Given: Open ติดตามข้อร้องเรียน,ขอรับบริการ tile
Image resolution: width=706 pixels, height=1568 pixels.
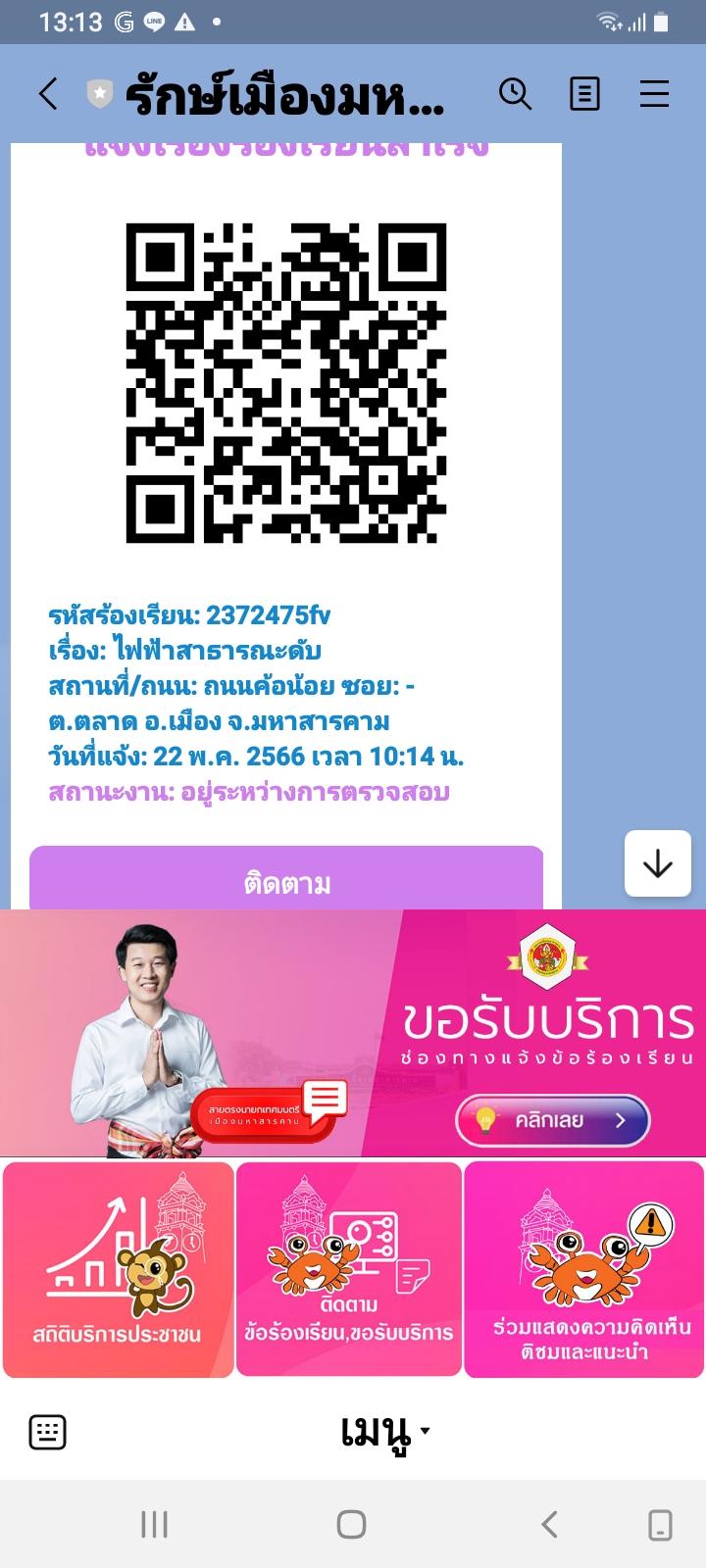Looking at the screenshot, I should (349, 1270).
